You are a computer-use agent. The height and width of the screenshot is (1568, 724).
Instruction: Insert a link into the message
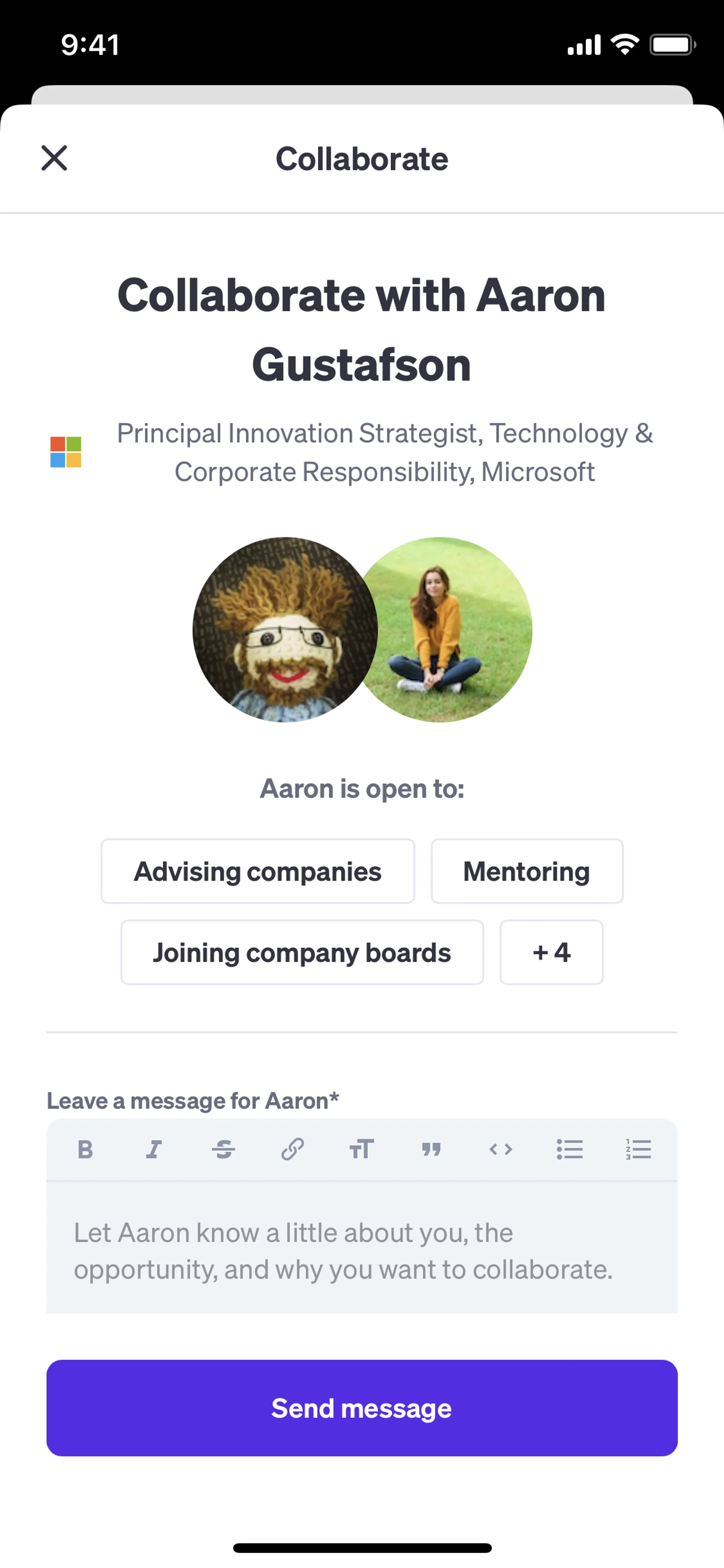(293, 1149)
